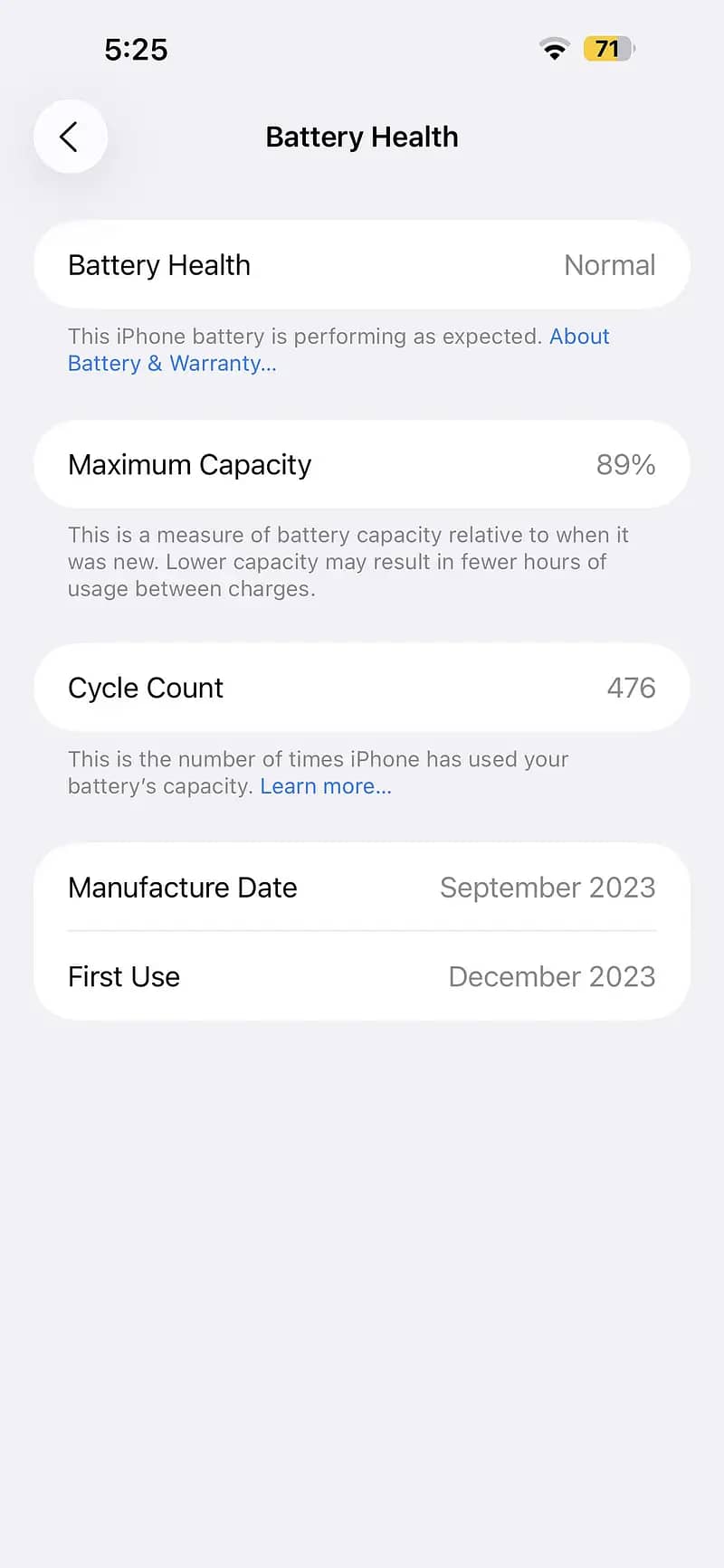Select the Maximum Capacity row
The image size is (724, 1568).
[x=362, y=464]
